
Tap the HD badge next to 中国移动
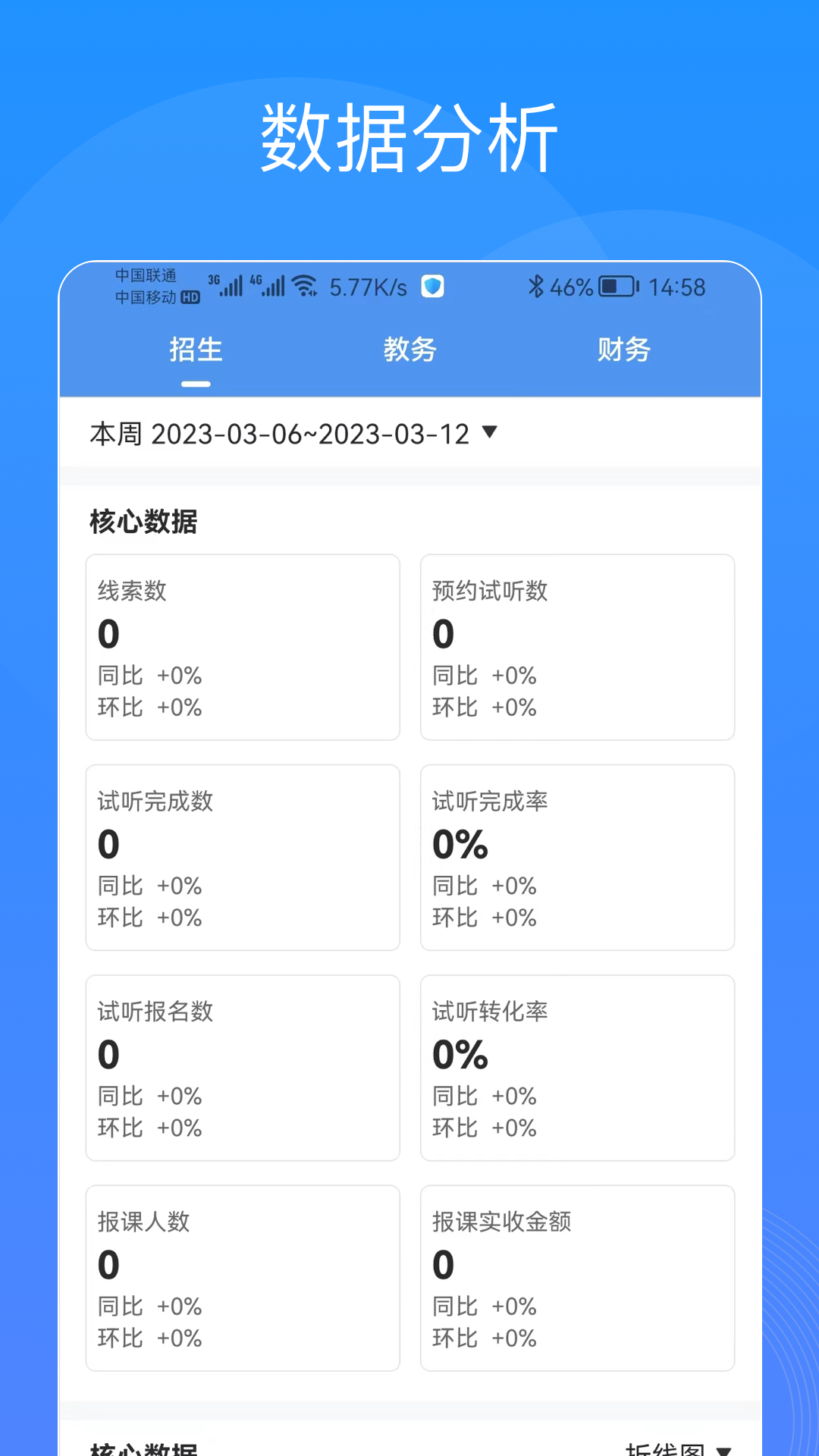click(x=190, y=298)
